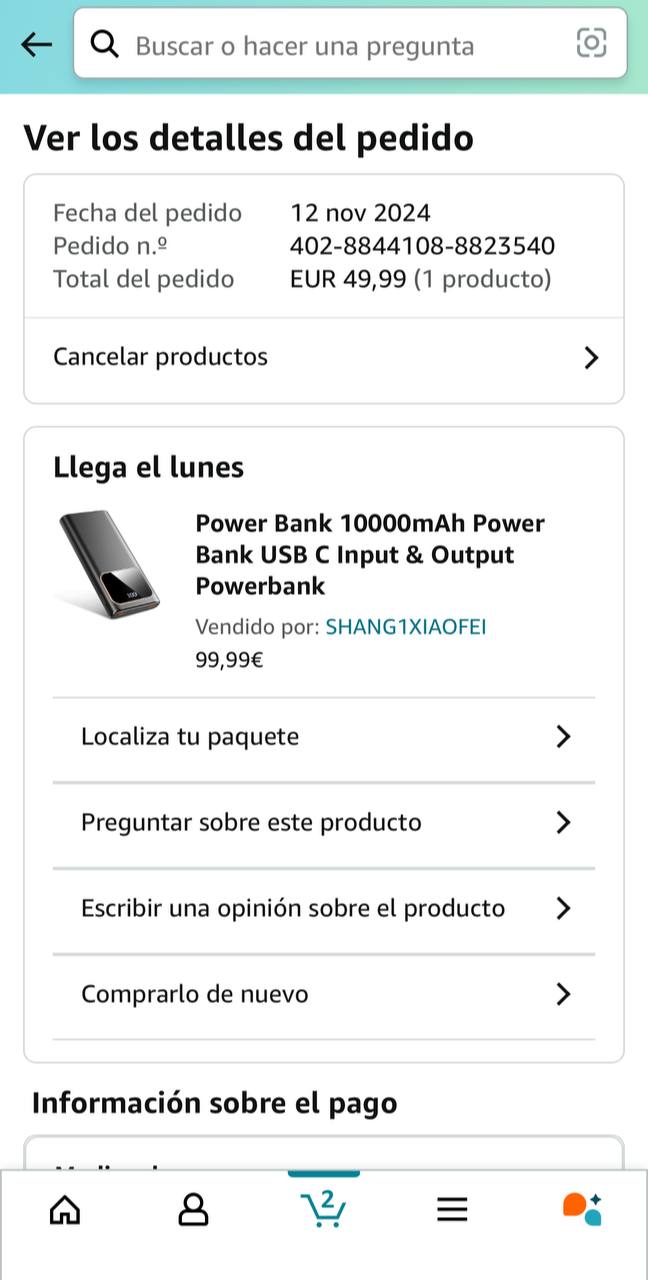Image resolution: width=648 pixels, height=1280 pixels.
Task: Select "Localiza tu paquete"
Action: (x=324, y=737)
